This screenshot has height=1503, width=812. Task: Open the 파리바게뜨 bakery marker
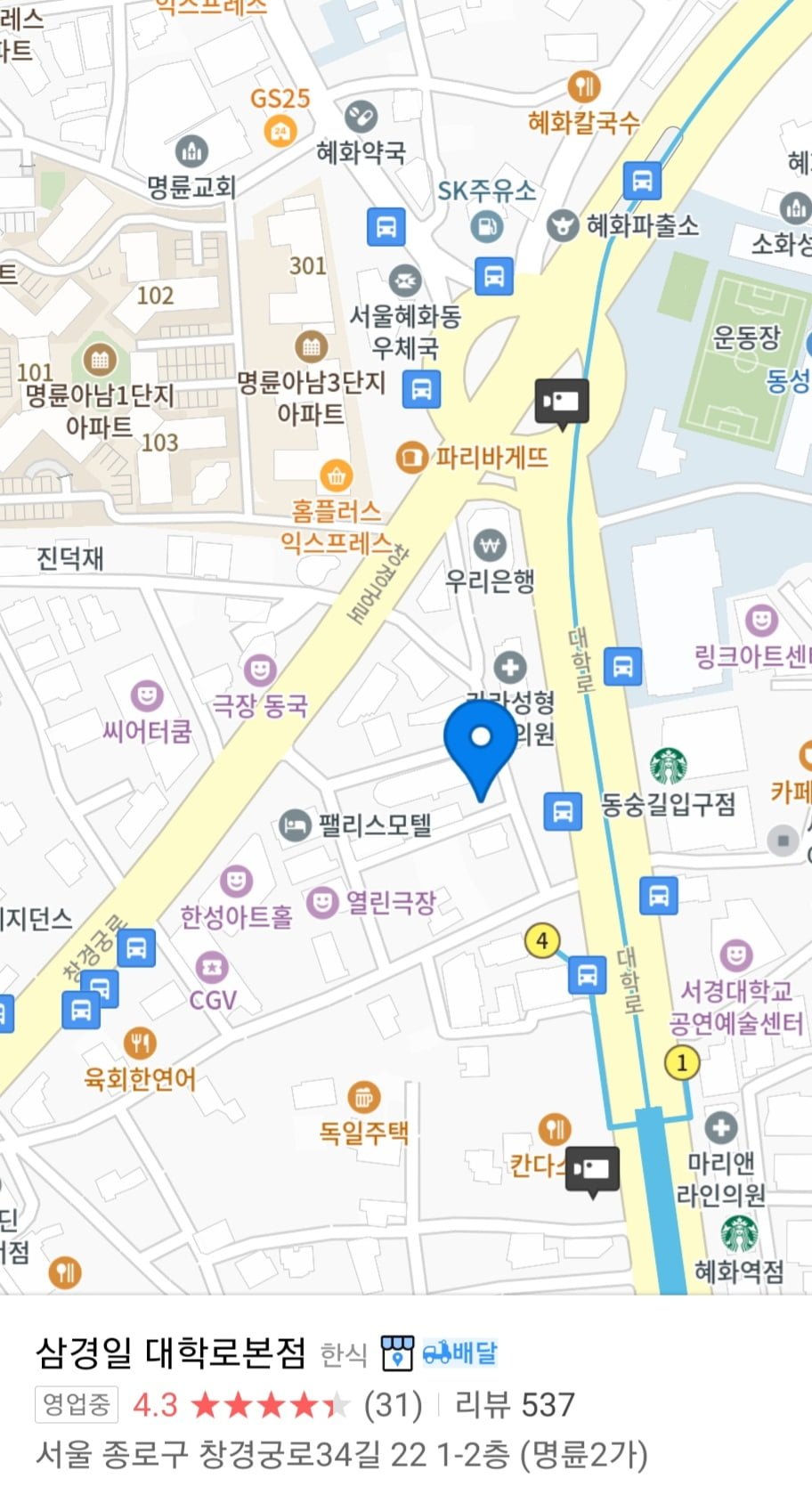pos(410,458)
